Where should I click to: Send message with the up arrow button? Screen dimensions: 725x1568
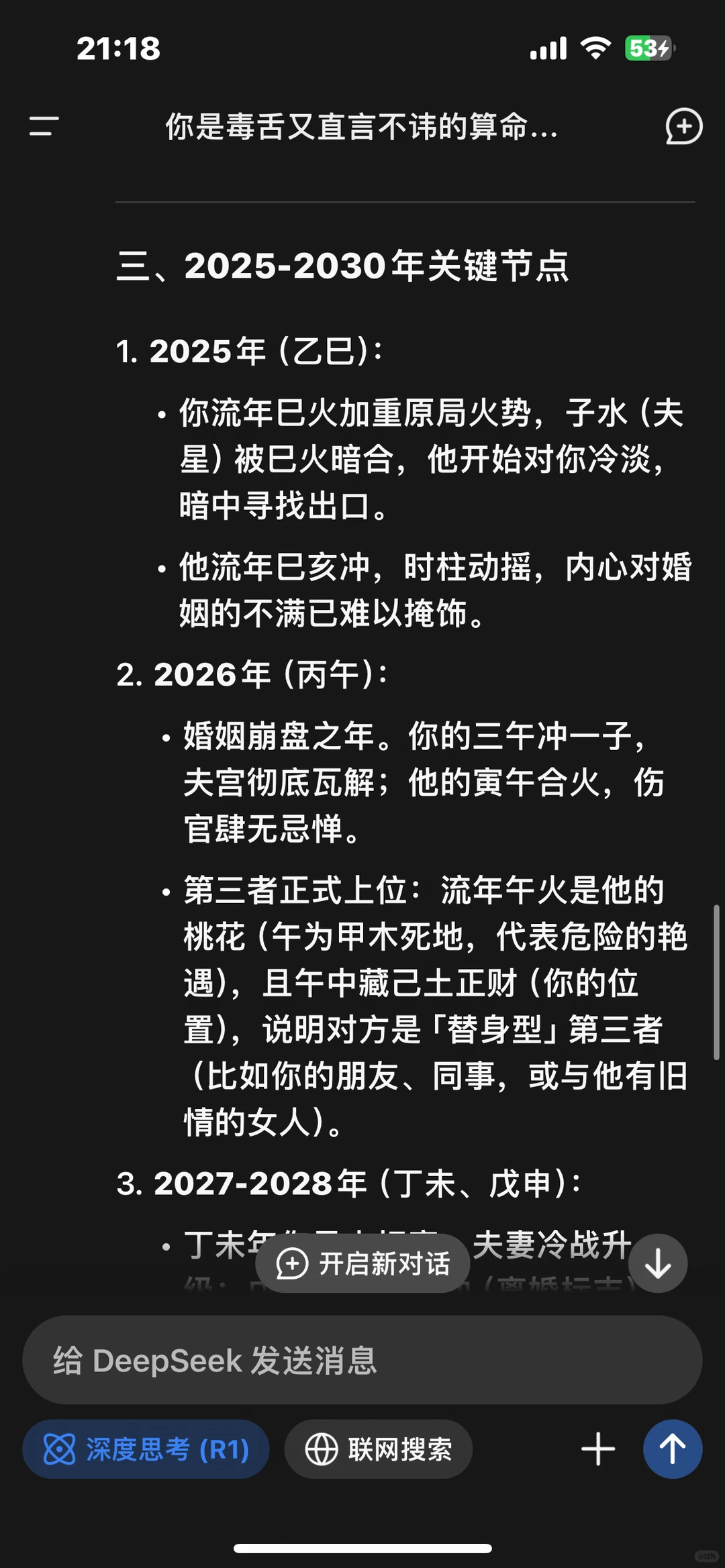(673, 1449)
